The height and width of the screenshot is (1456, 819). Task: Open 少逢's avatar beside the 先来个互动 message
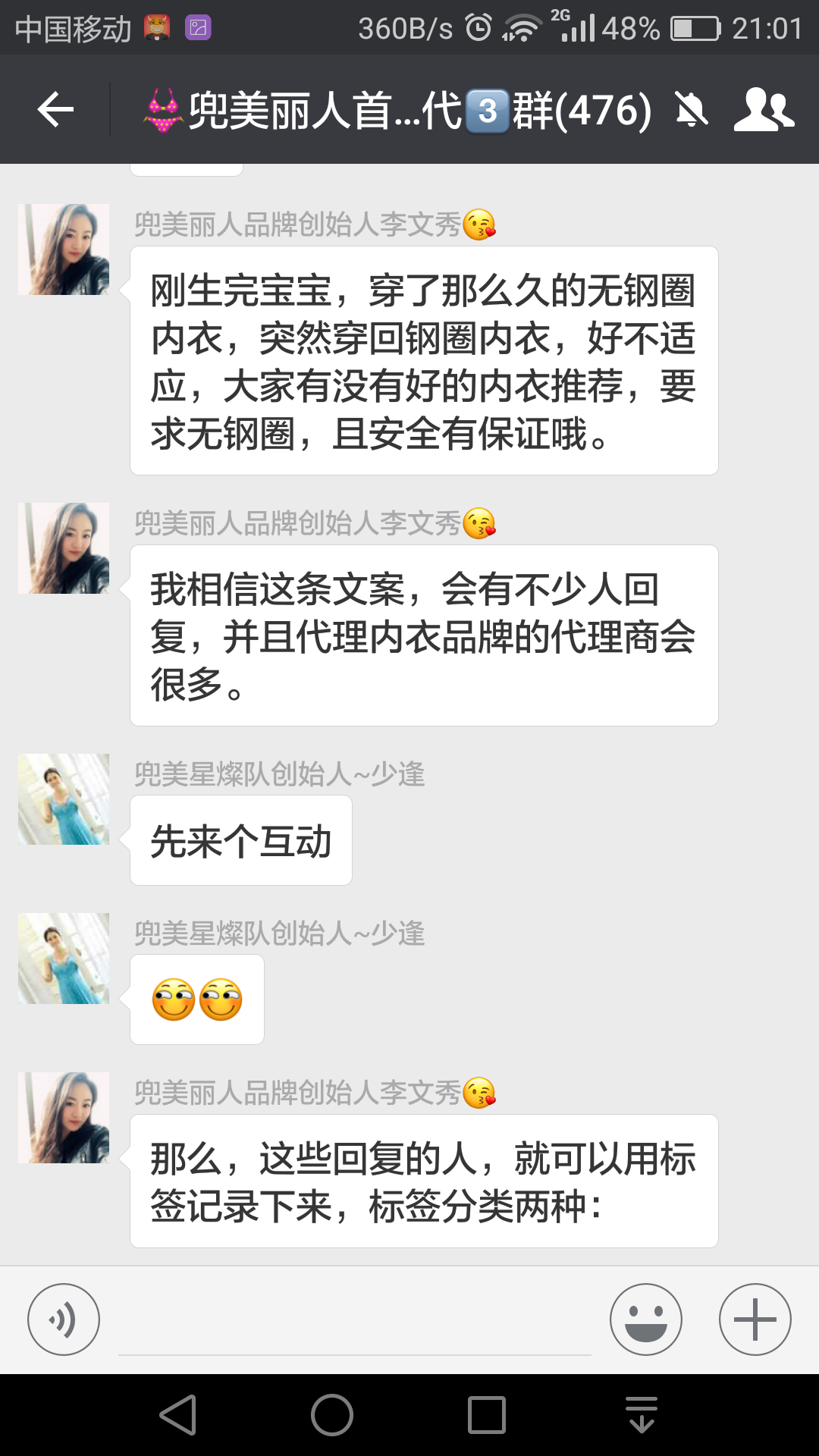pos(64,799)
